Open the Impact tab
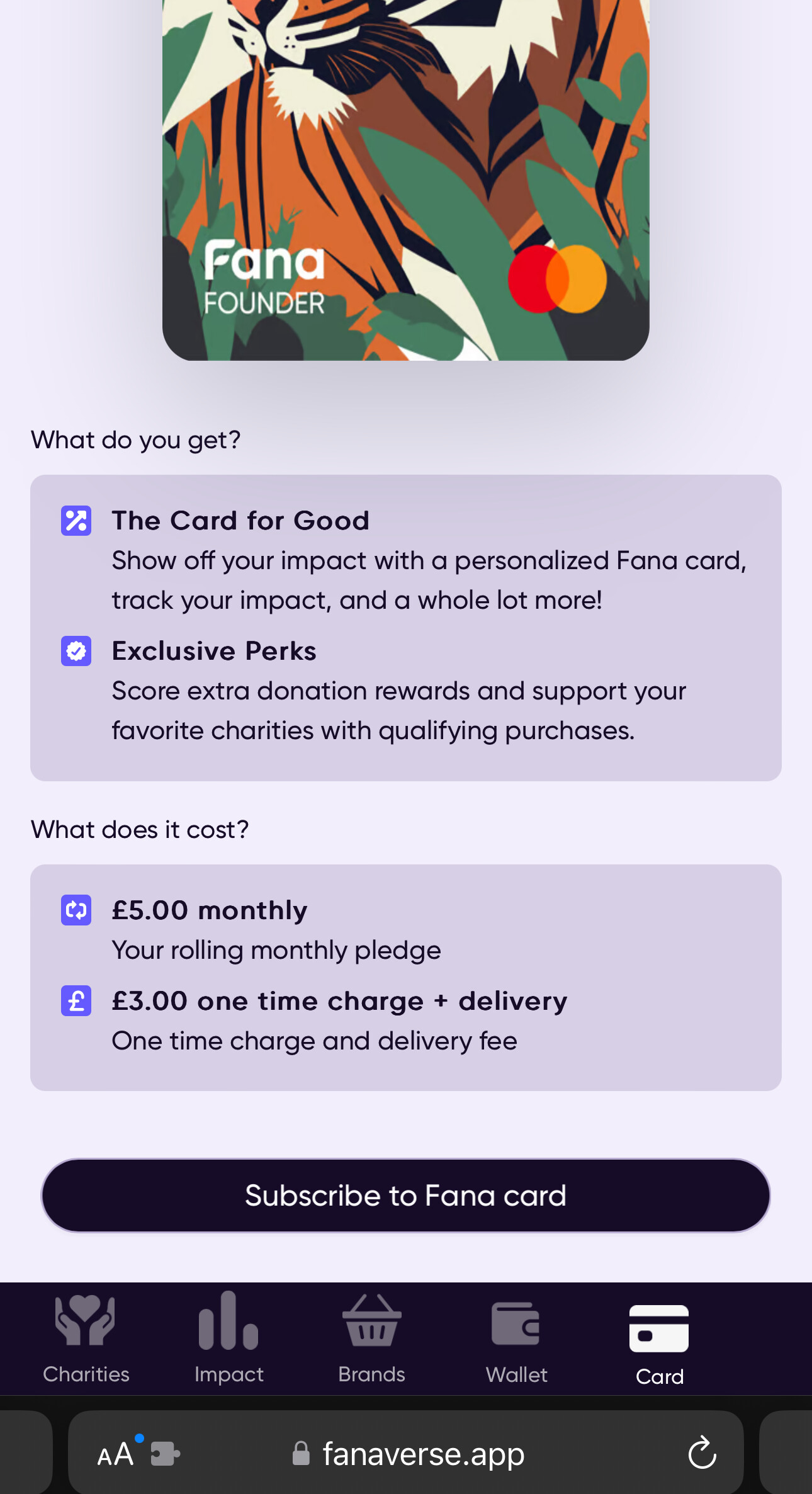The height and width of the screenshot is (1494, 812). tap(228, 1339)
